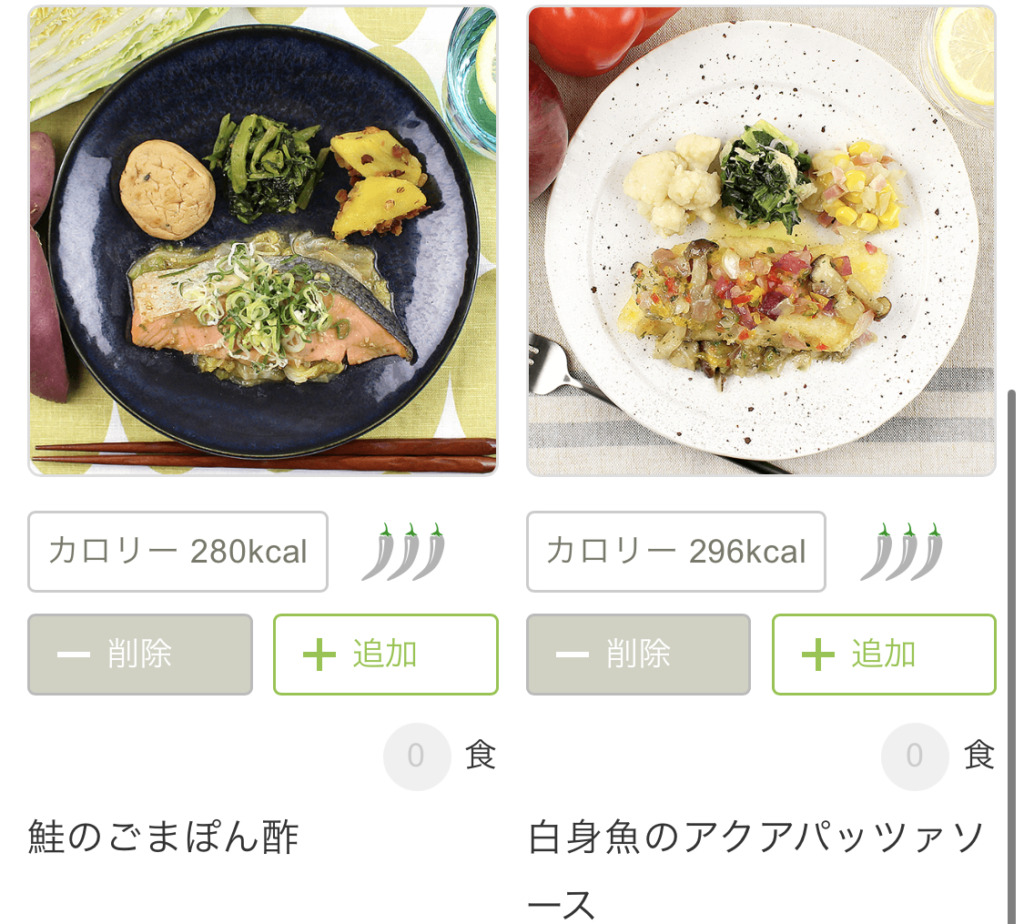Remove one 白身魚のアクアパッツァソース with 削除
This screenshot has height=924, width=1024.
[638, 654]
